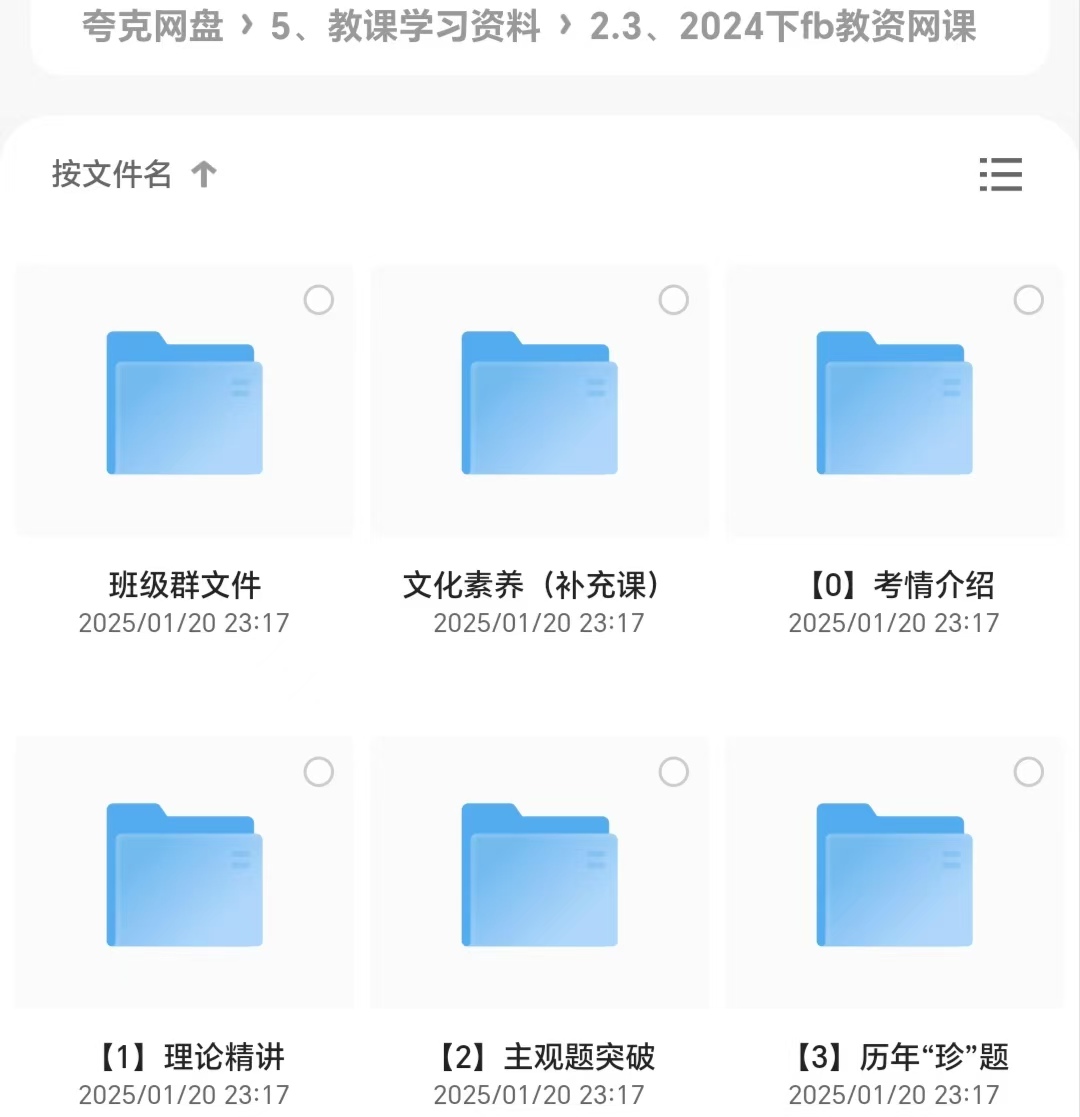
Task: Open the 【3】历年“珍”题 folder
Action: tap(894, 874)
